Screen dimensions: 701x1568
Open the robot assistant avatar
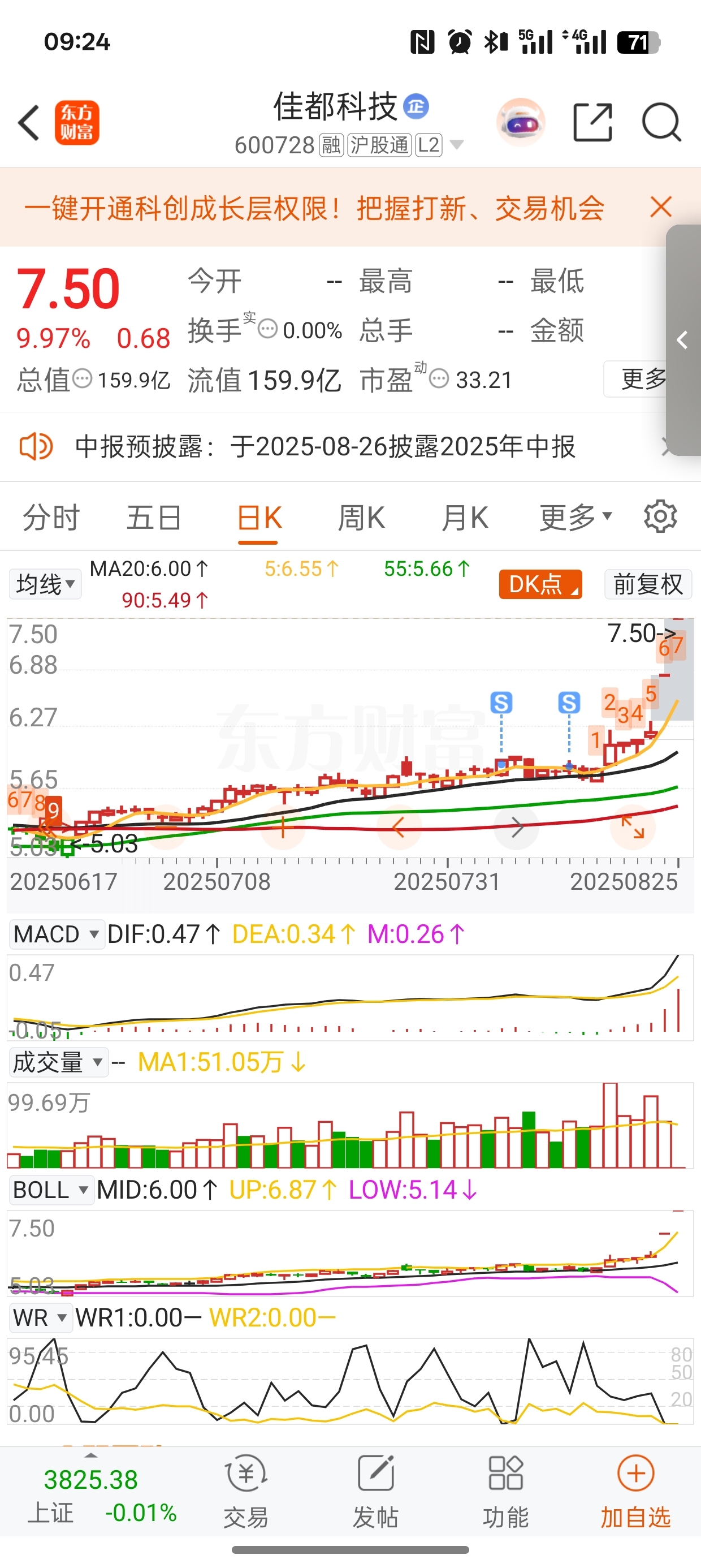[521, 122]
